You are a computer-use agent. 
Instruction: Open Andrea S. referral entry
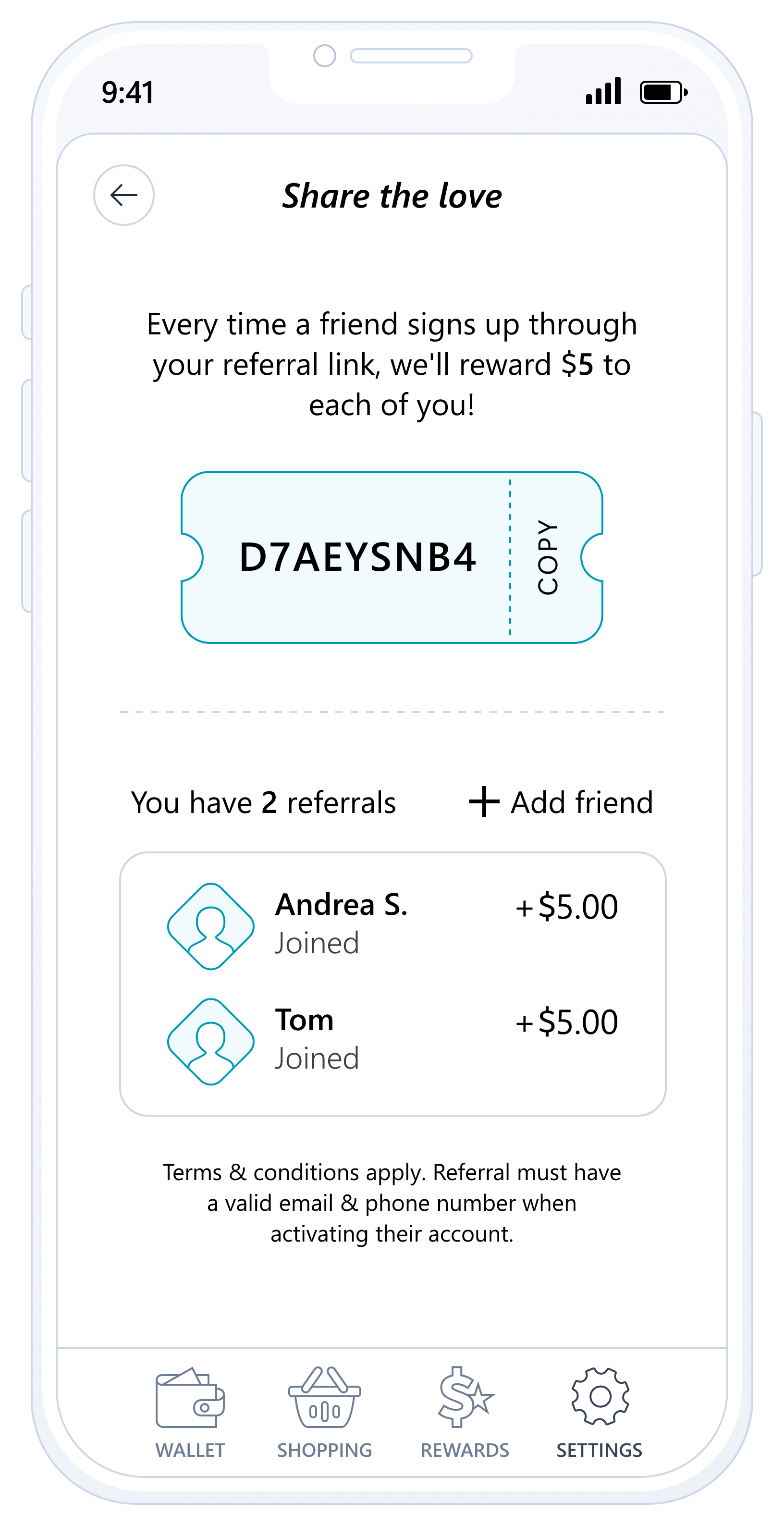(392, 925)
